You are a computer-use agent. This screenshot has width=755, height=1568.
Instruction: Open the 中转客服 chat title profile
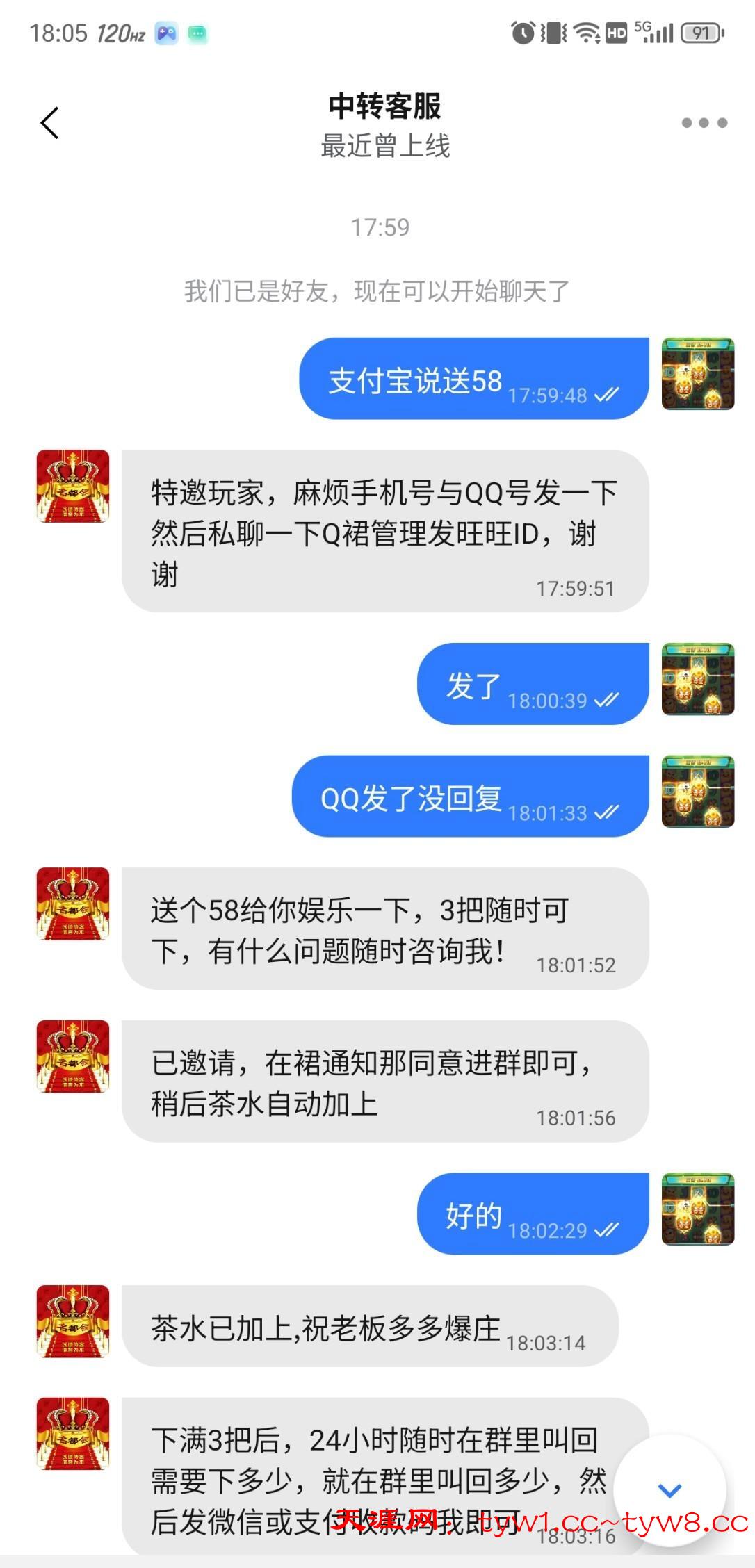click(384, 106)
